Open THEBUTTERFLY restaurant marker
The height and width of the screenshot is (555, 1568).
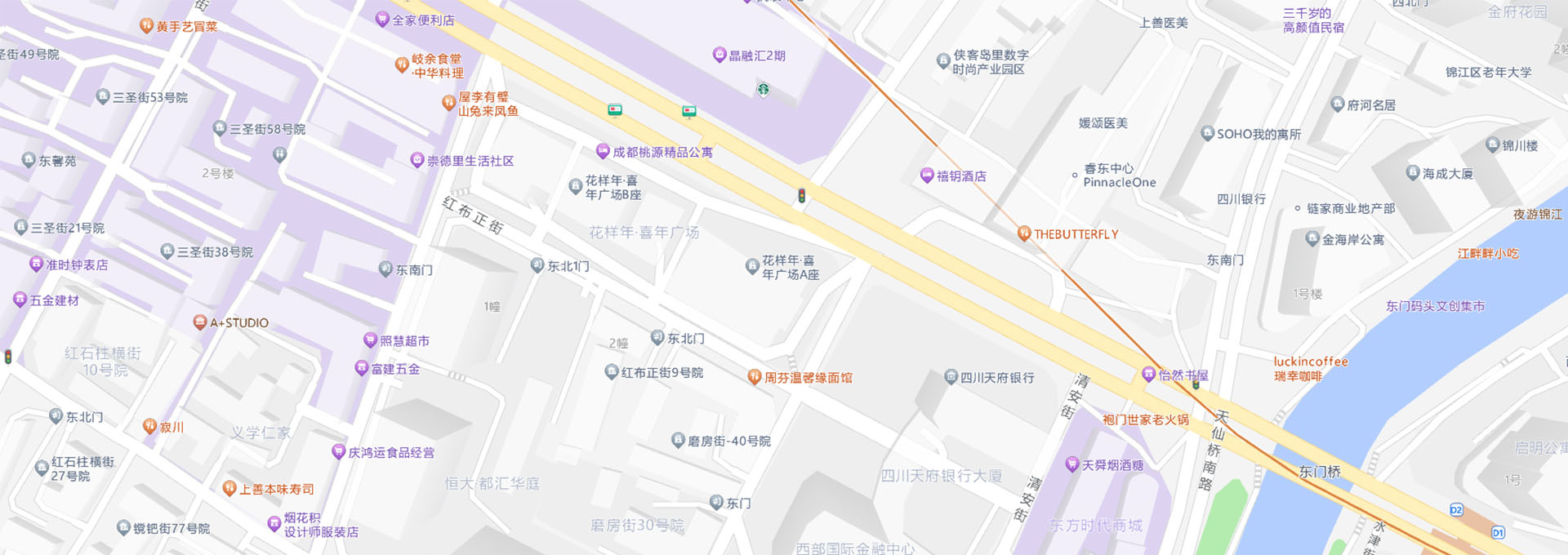pyautogui.click(x=1023, y=233)
